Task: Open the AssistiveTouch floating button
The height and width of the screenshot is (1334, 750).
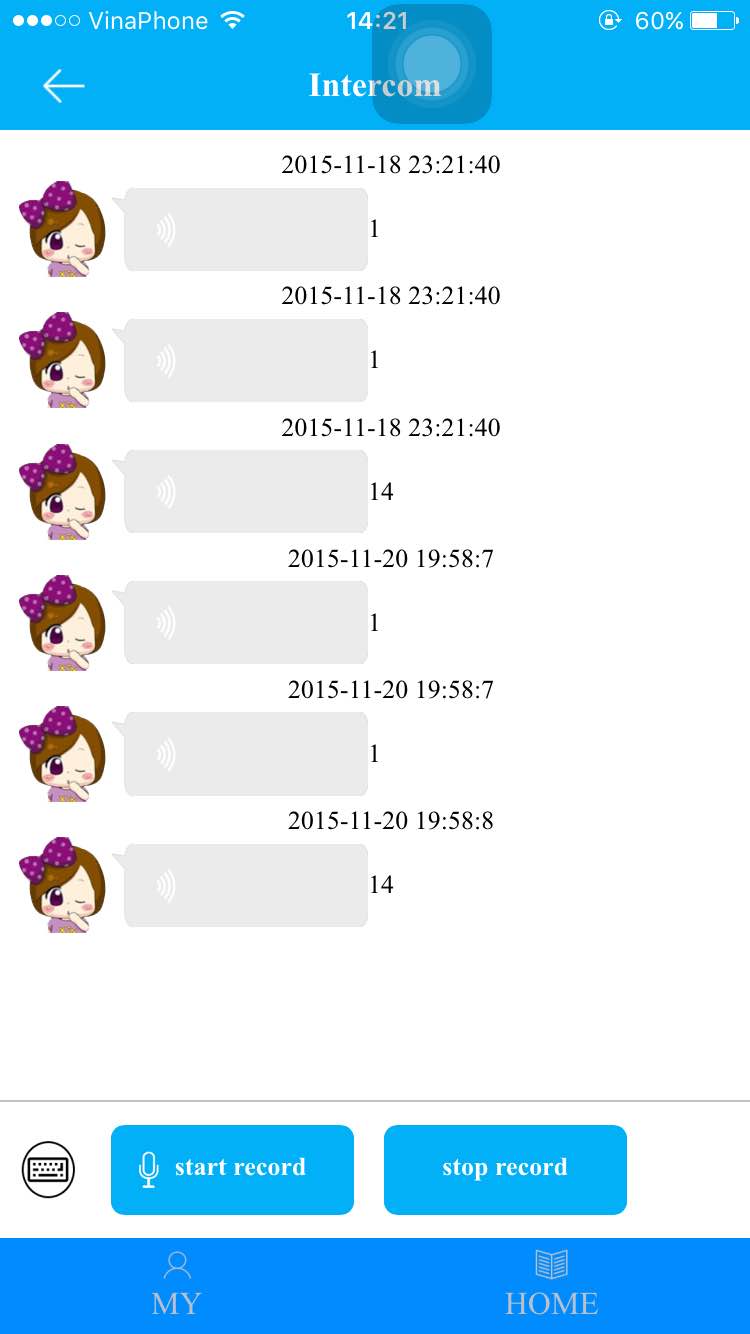Action: [432, 64]
